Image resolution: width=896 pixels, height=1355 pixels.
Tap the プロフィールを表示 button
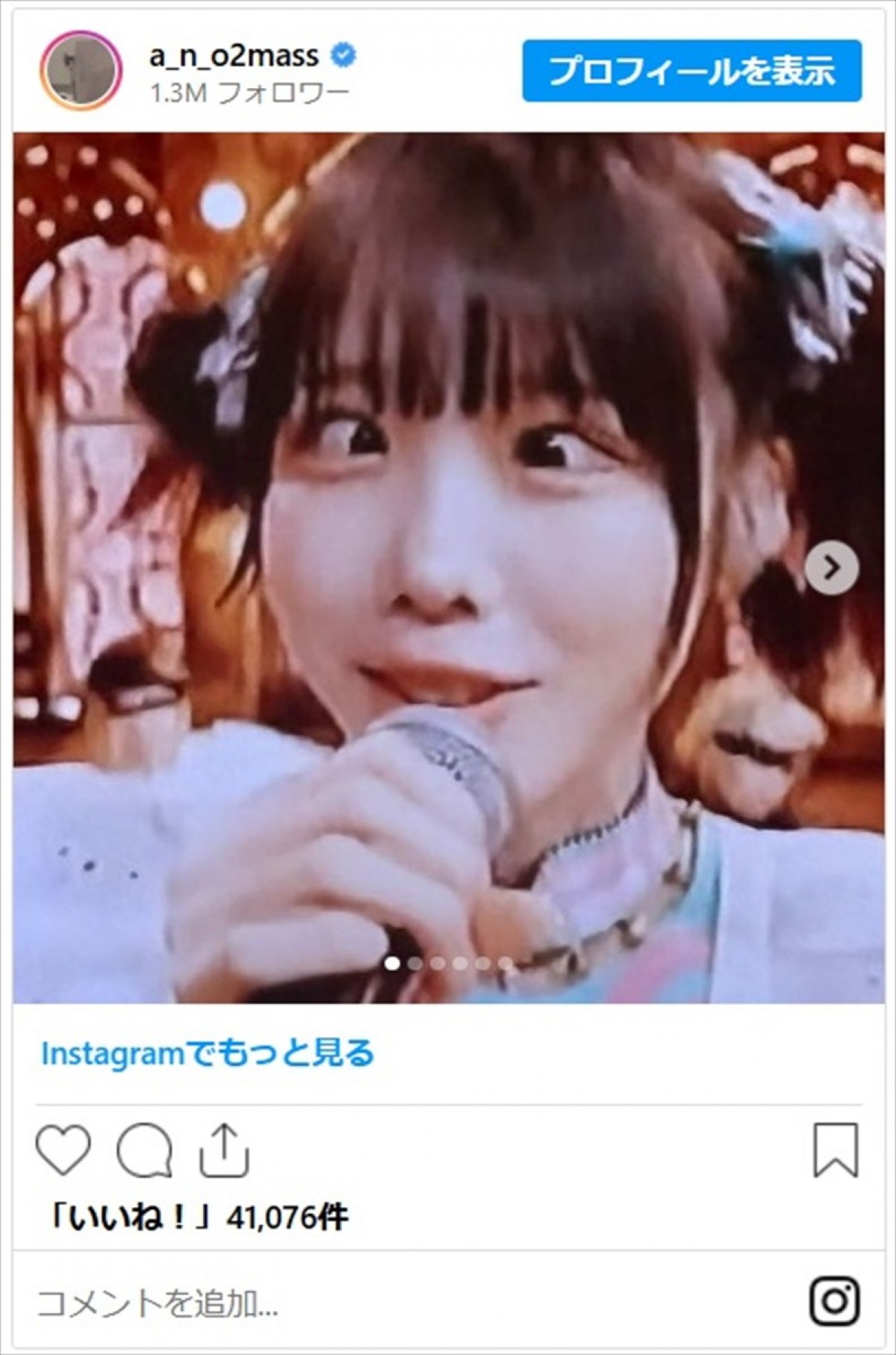(x=691, y=71)
